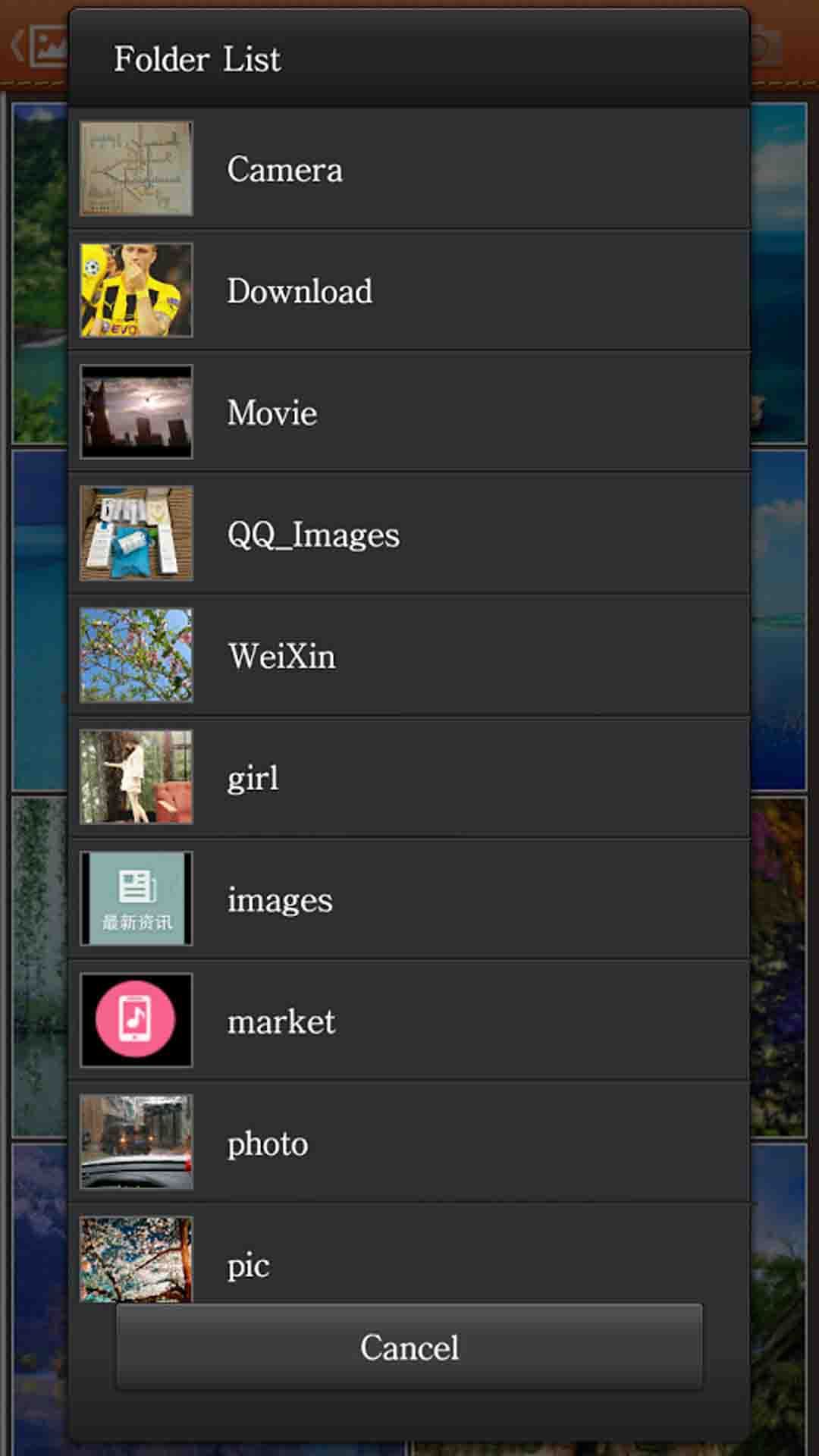
Task: Open the Camera folder
Action: tap(409, 168)
